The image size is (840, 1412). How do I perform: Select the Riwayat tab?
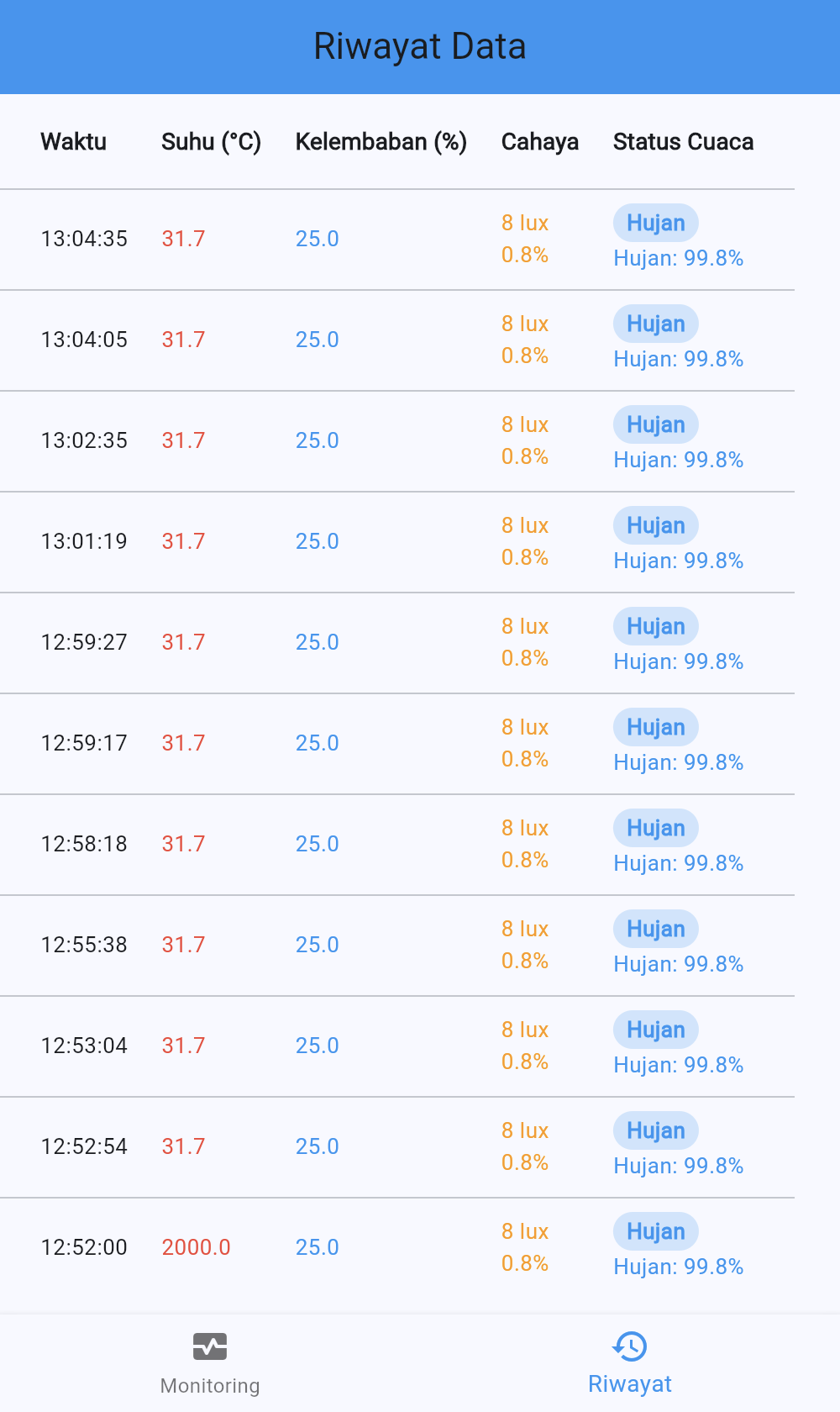[x=630, y=1363]
